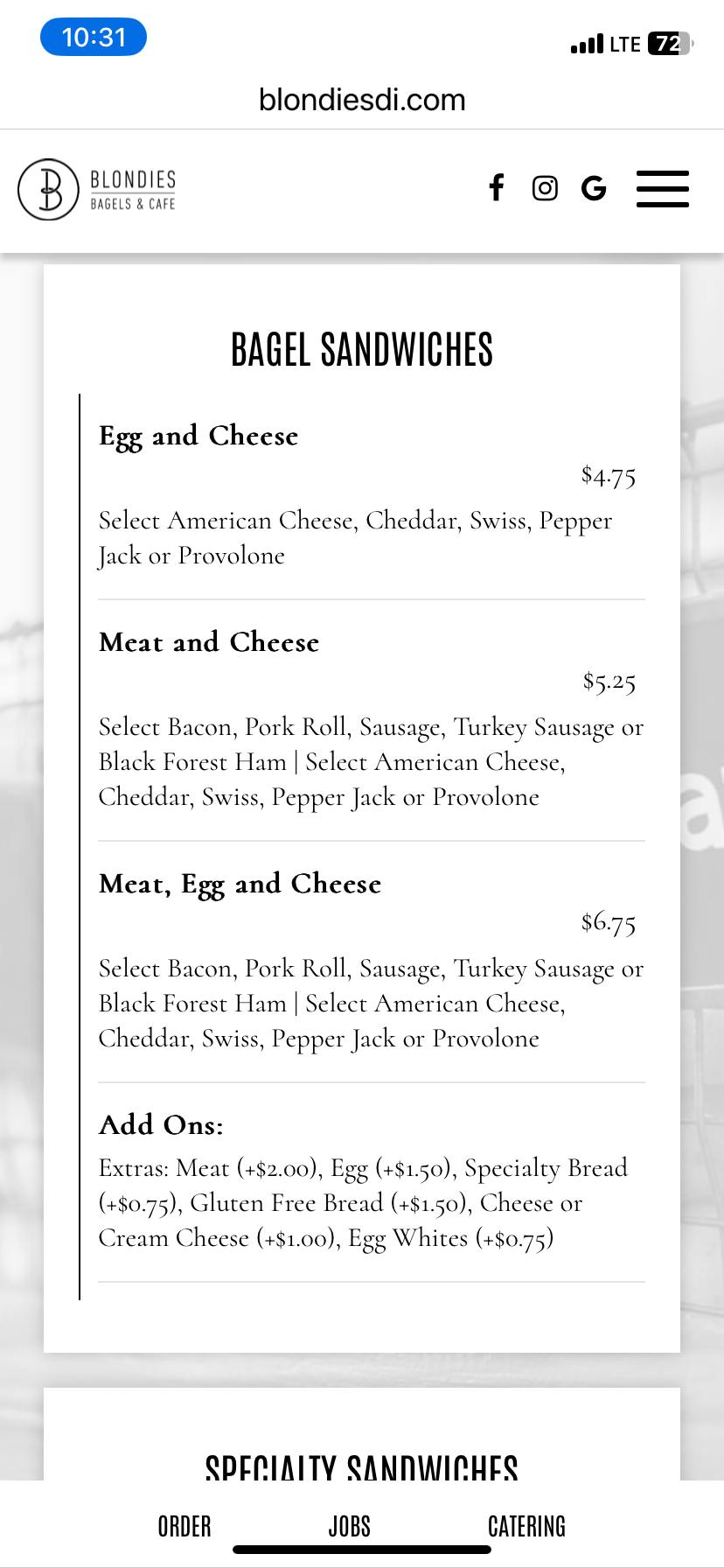Open the Blondies Instagram page

point(545,188)
